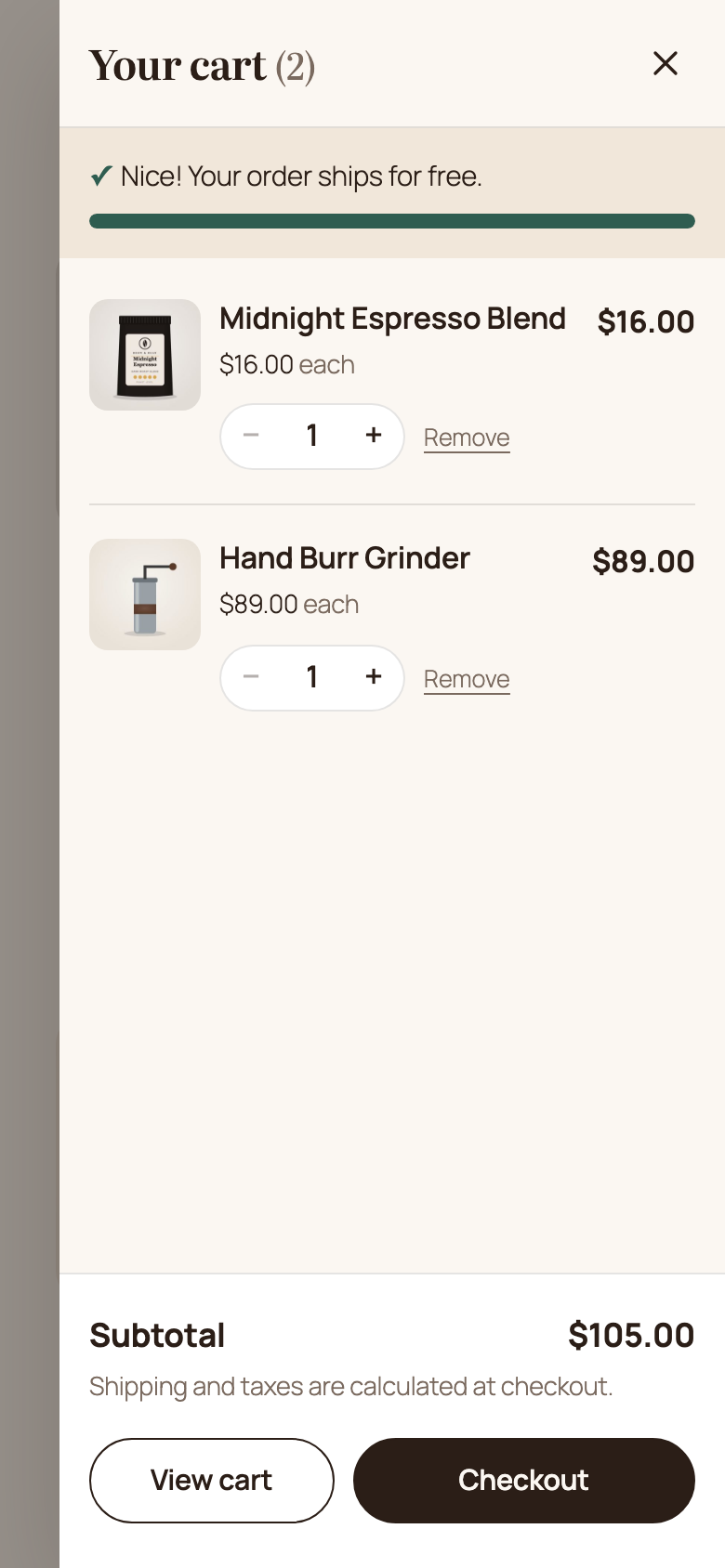Image resolution: width=725 pixels, height=1568 pixels.
Task: Remove Midnight Espresso Blend from cart
Action: click(x=467, y=438)
